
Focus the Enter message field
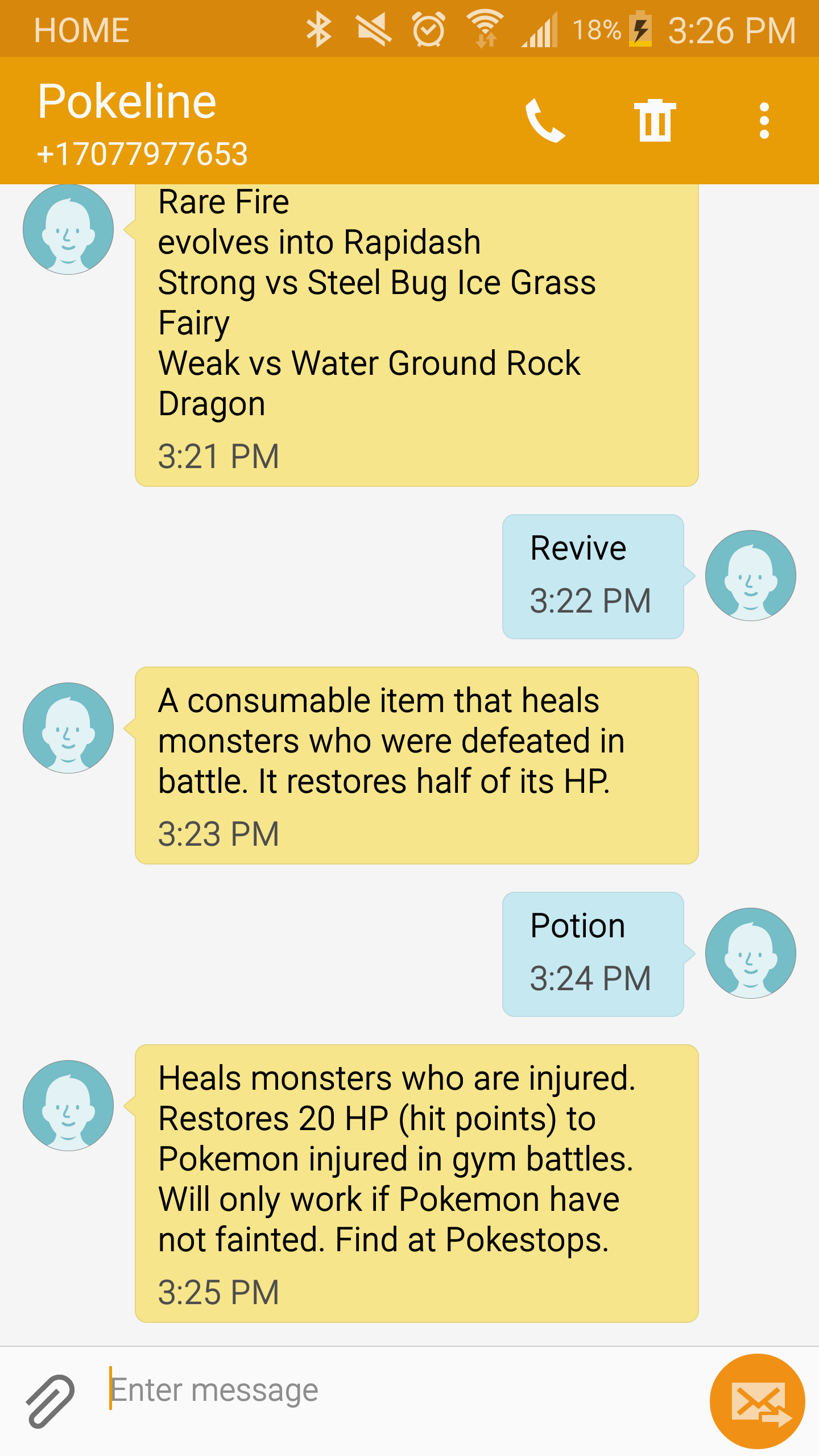[x=398, y=1391]
